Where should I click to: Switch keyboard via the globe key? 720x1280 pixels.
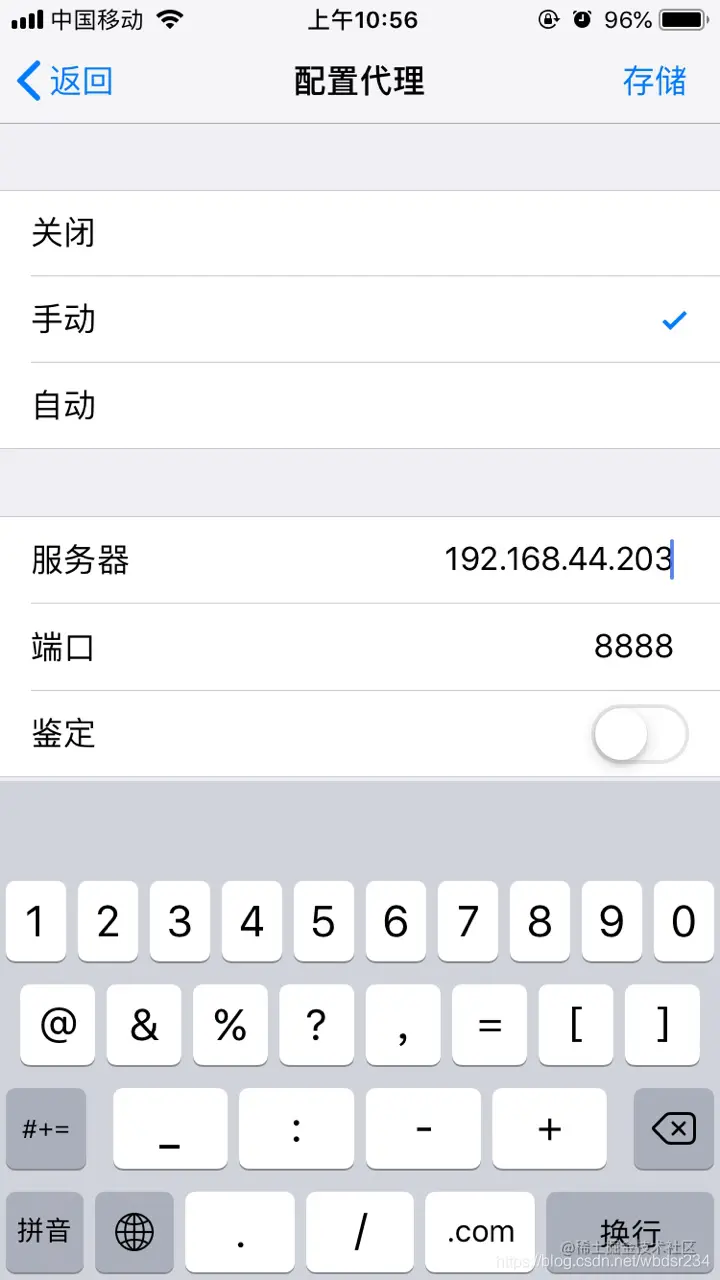coord(134,1232)
